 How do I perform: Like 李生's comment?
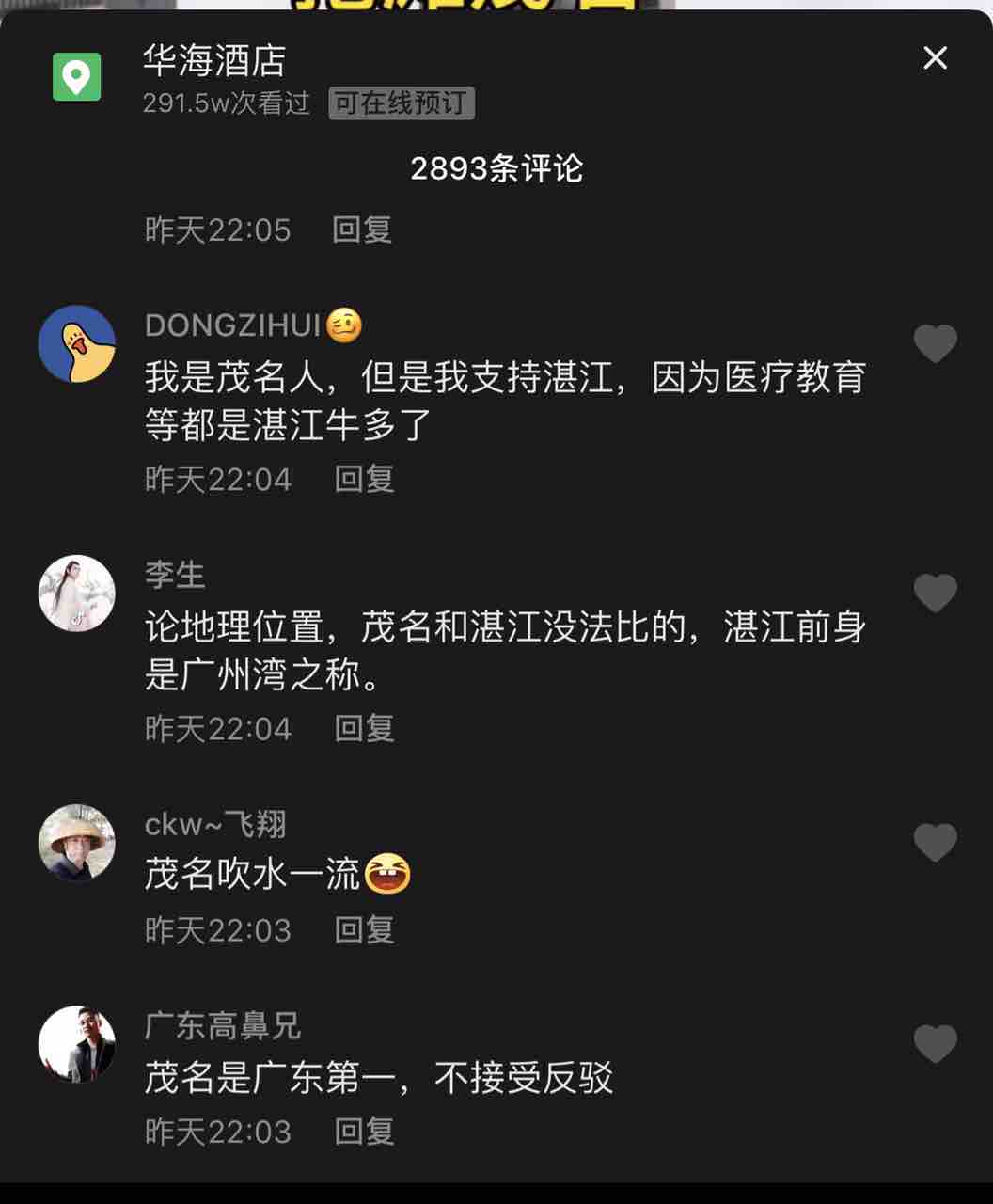(x=935, y=594)
